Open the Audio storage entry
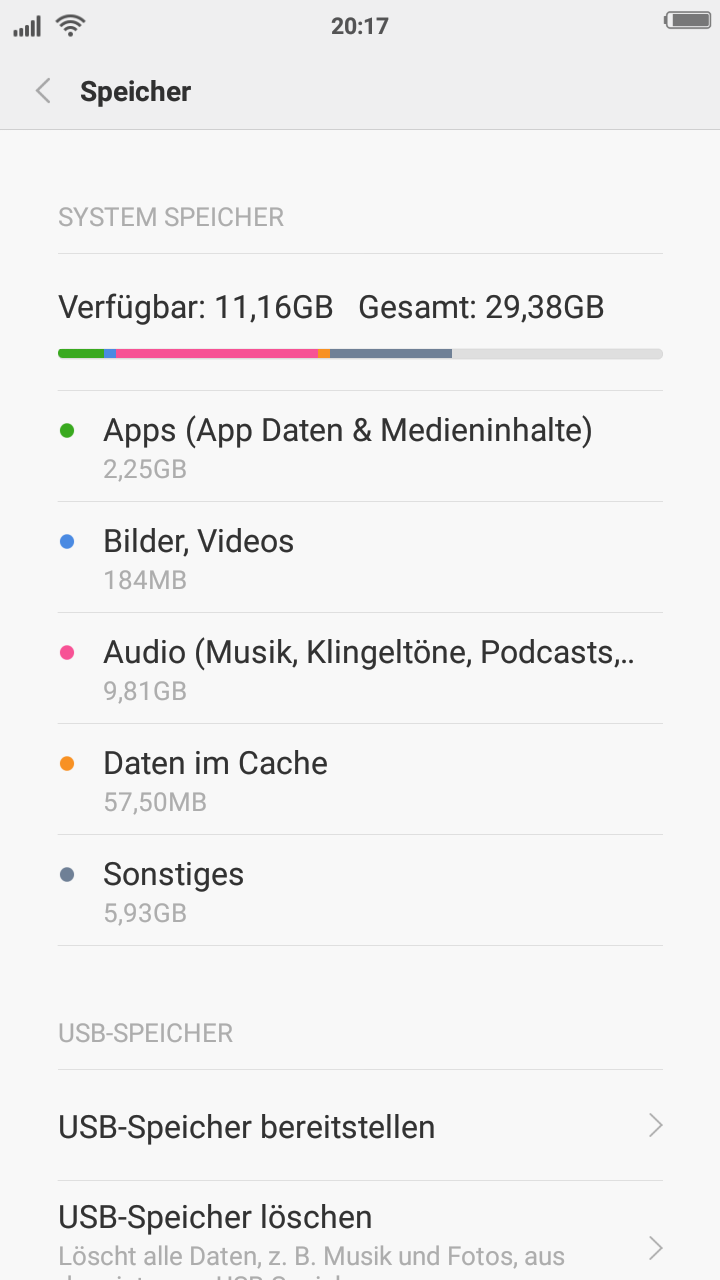This screenshot has height=1280, width=720. pos(360,669)
